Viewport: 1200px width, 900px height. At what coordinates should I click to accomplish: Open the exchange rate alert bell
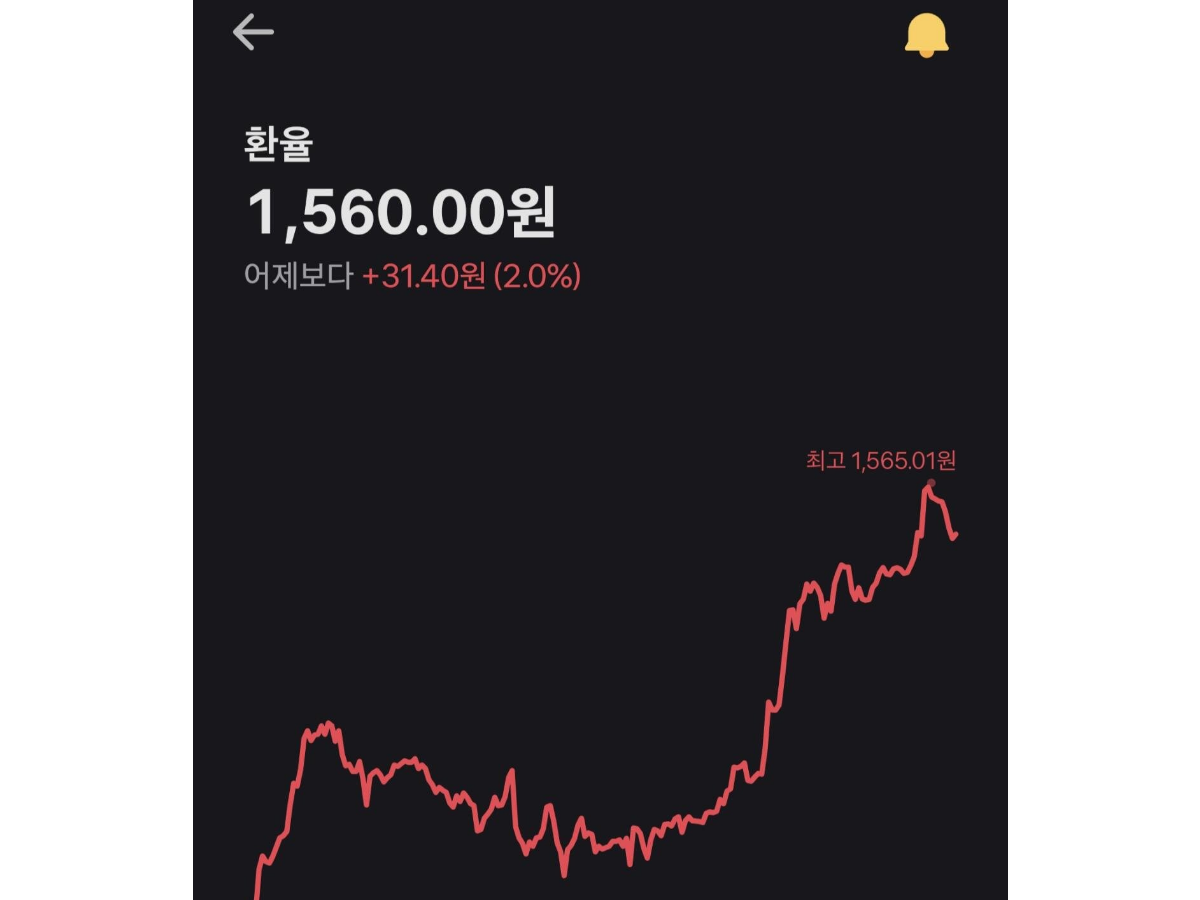[927, 36]
